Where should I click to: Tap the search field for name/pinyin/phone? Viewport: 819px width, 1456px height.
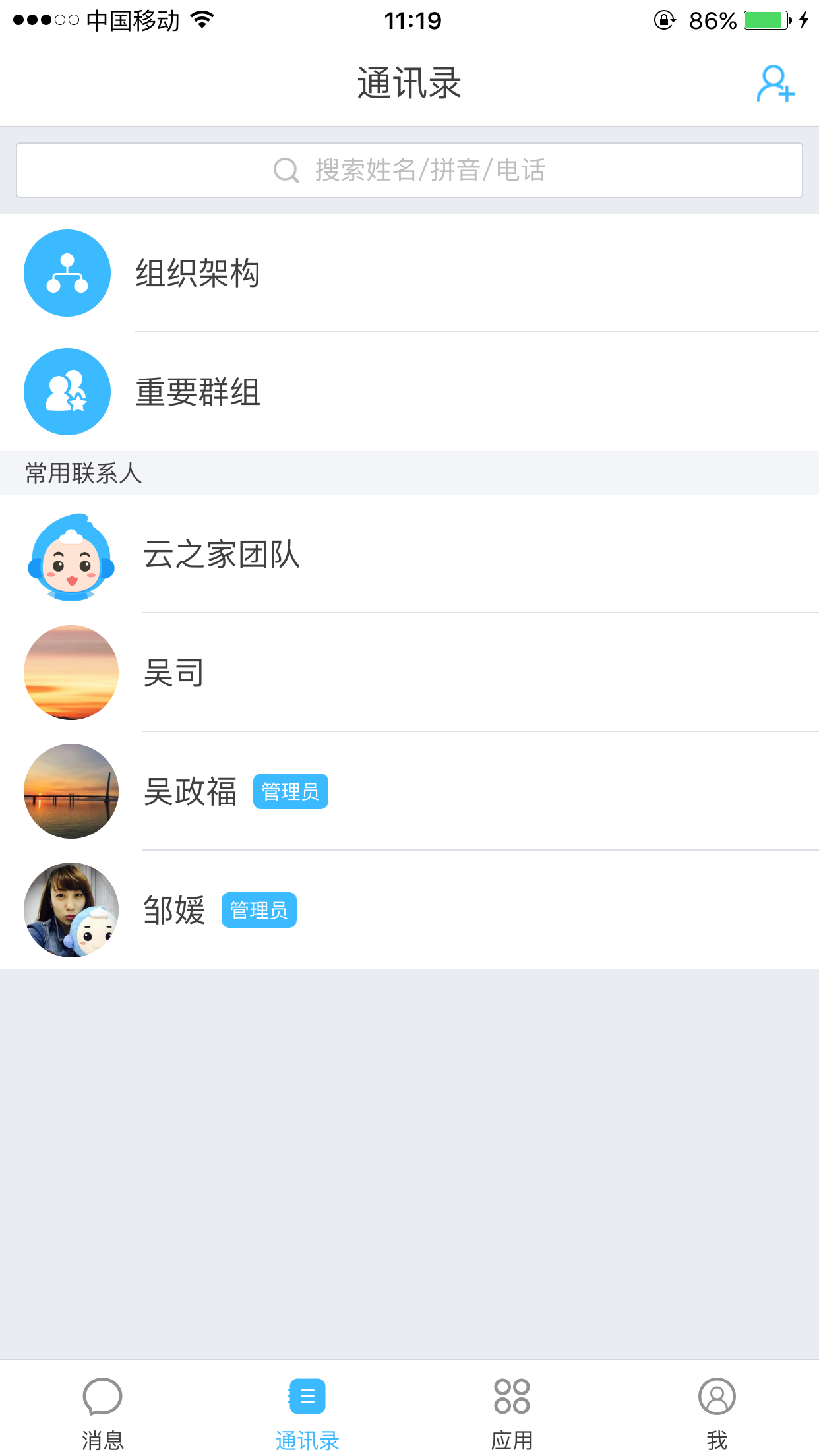pos(409,170)
